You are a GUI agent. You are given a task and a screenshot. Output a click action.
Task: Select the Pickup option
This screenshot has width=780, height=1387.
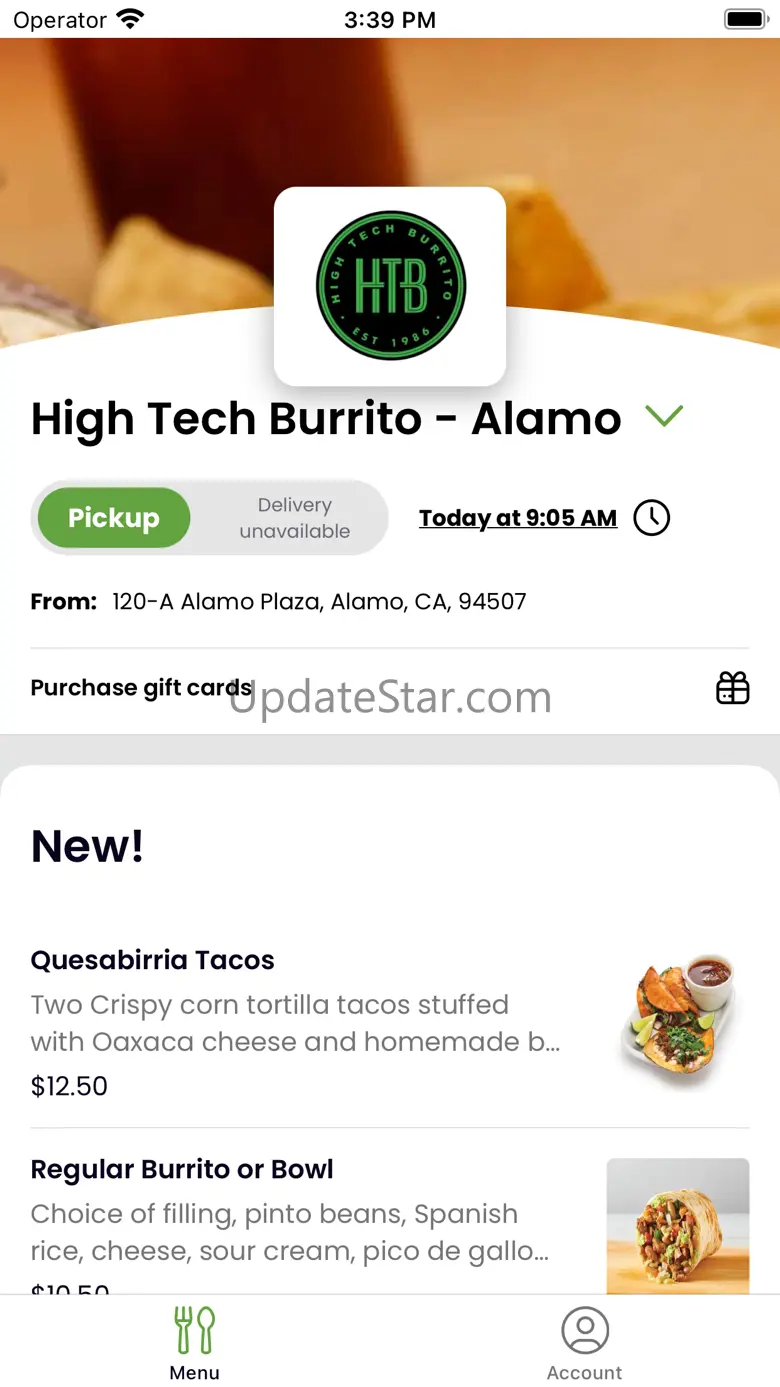[x=114, y=518]
